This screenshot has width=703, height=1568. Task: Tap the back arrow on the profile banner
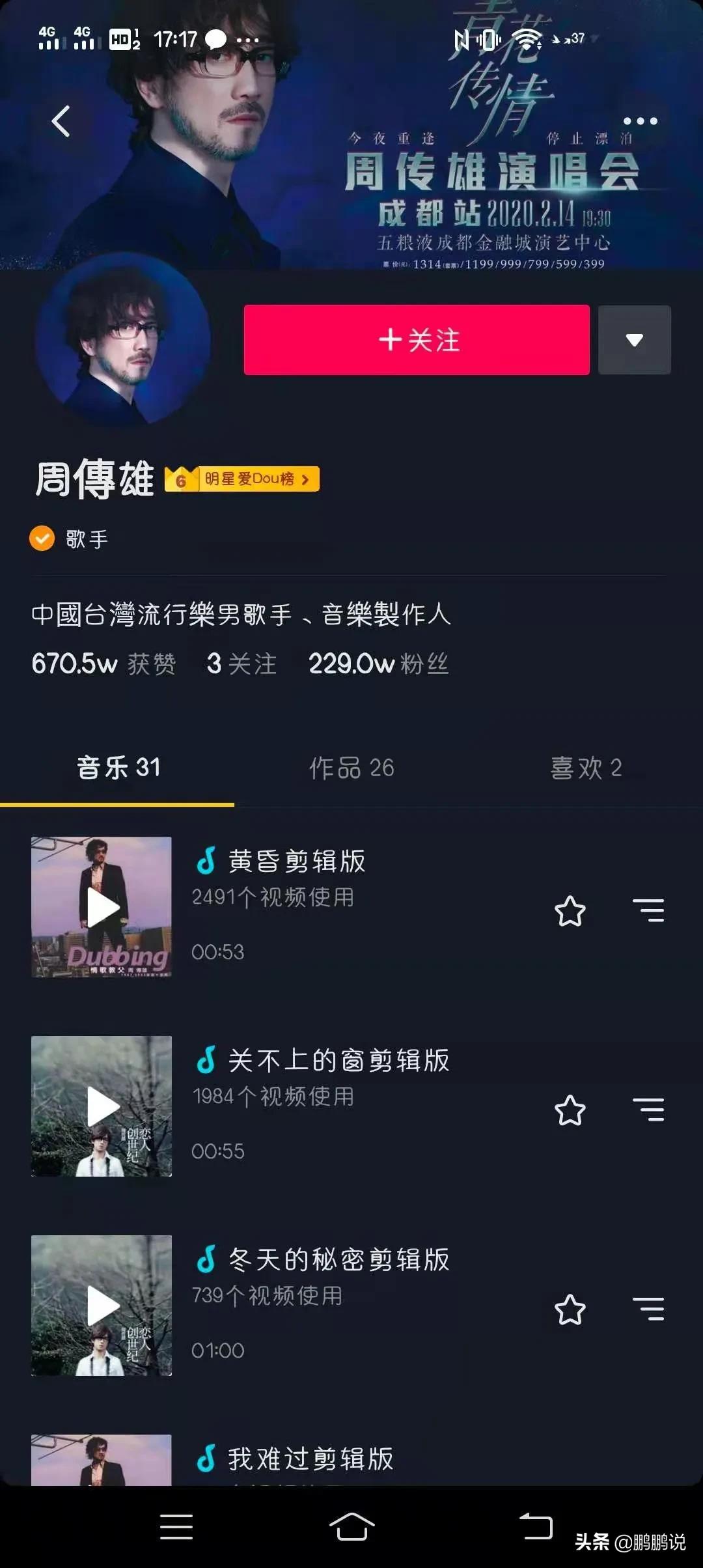pos(61,121)
